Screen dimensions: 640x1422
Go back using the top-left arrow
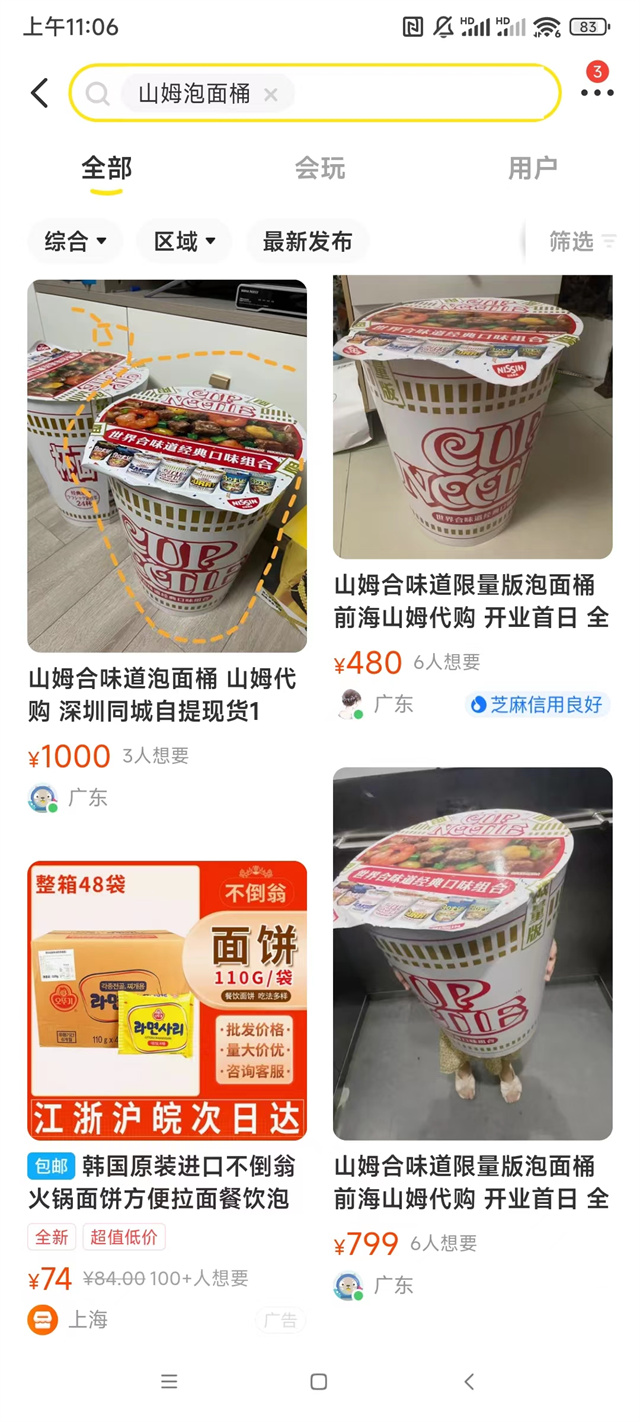(40, 93)
